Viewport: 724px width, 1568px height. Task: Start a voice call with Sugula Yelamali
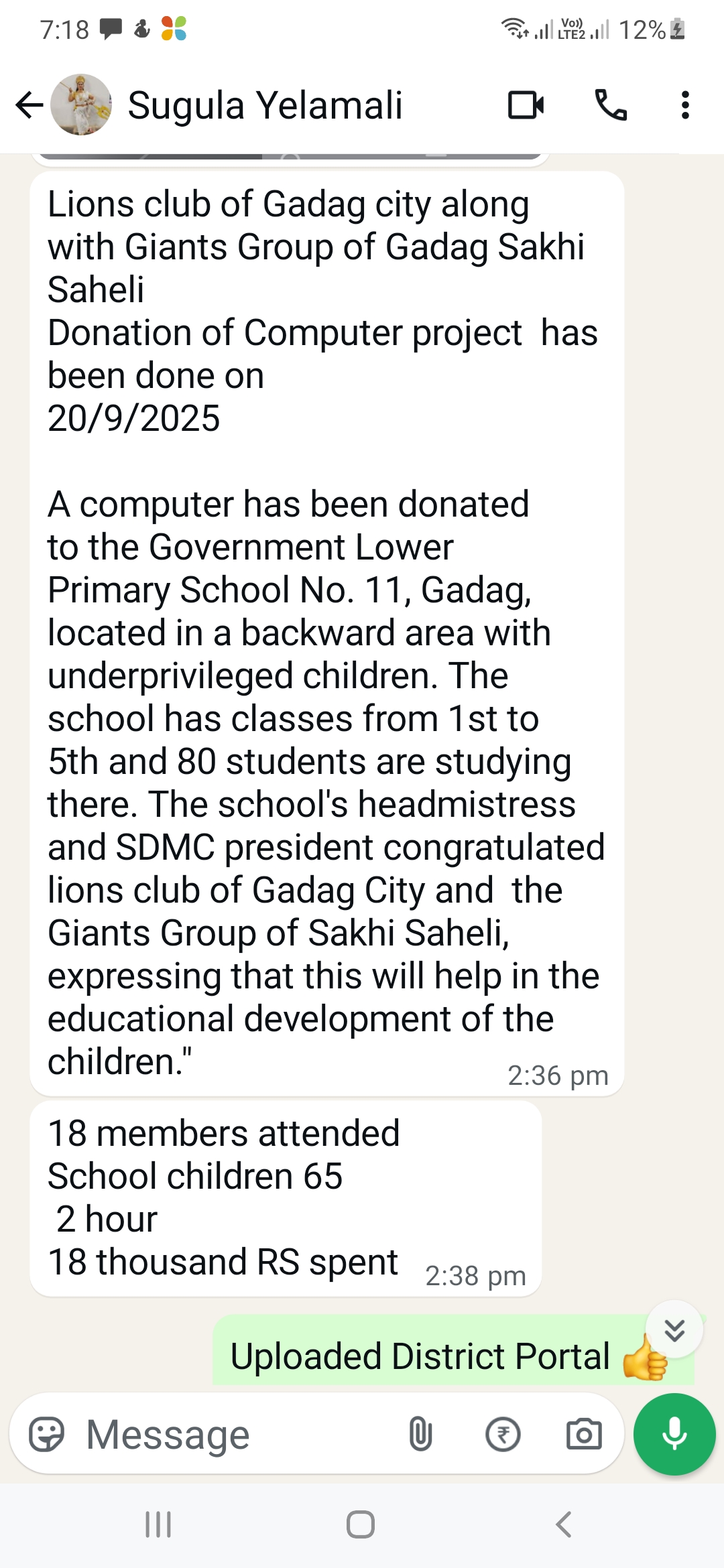[x=611, y=105]
